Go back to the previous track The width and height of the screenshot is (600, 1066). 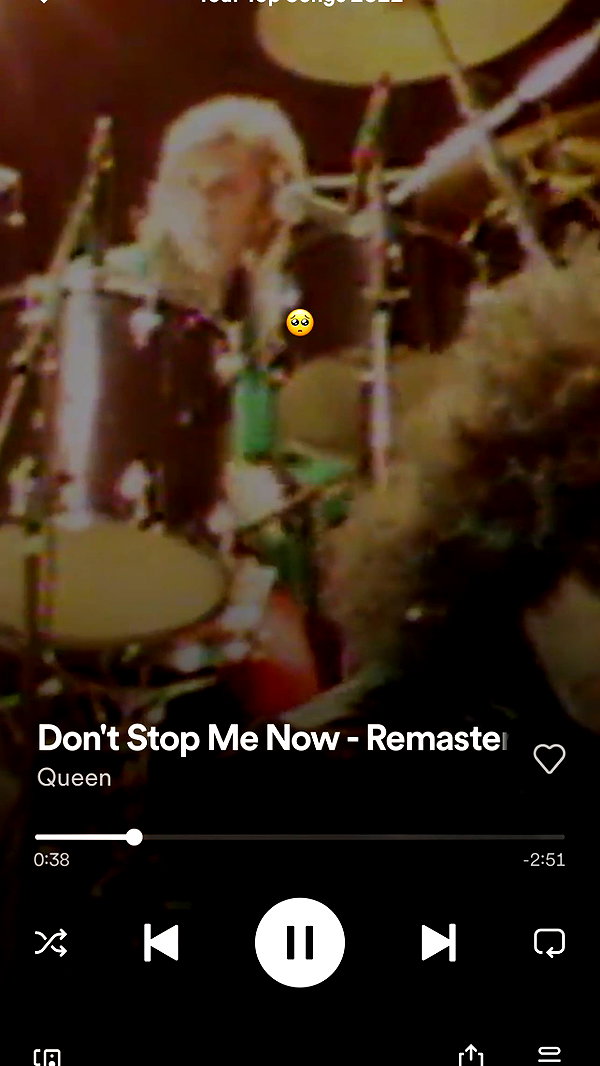161,942
